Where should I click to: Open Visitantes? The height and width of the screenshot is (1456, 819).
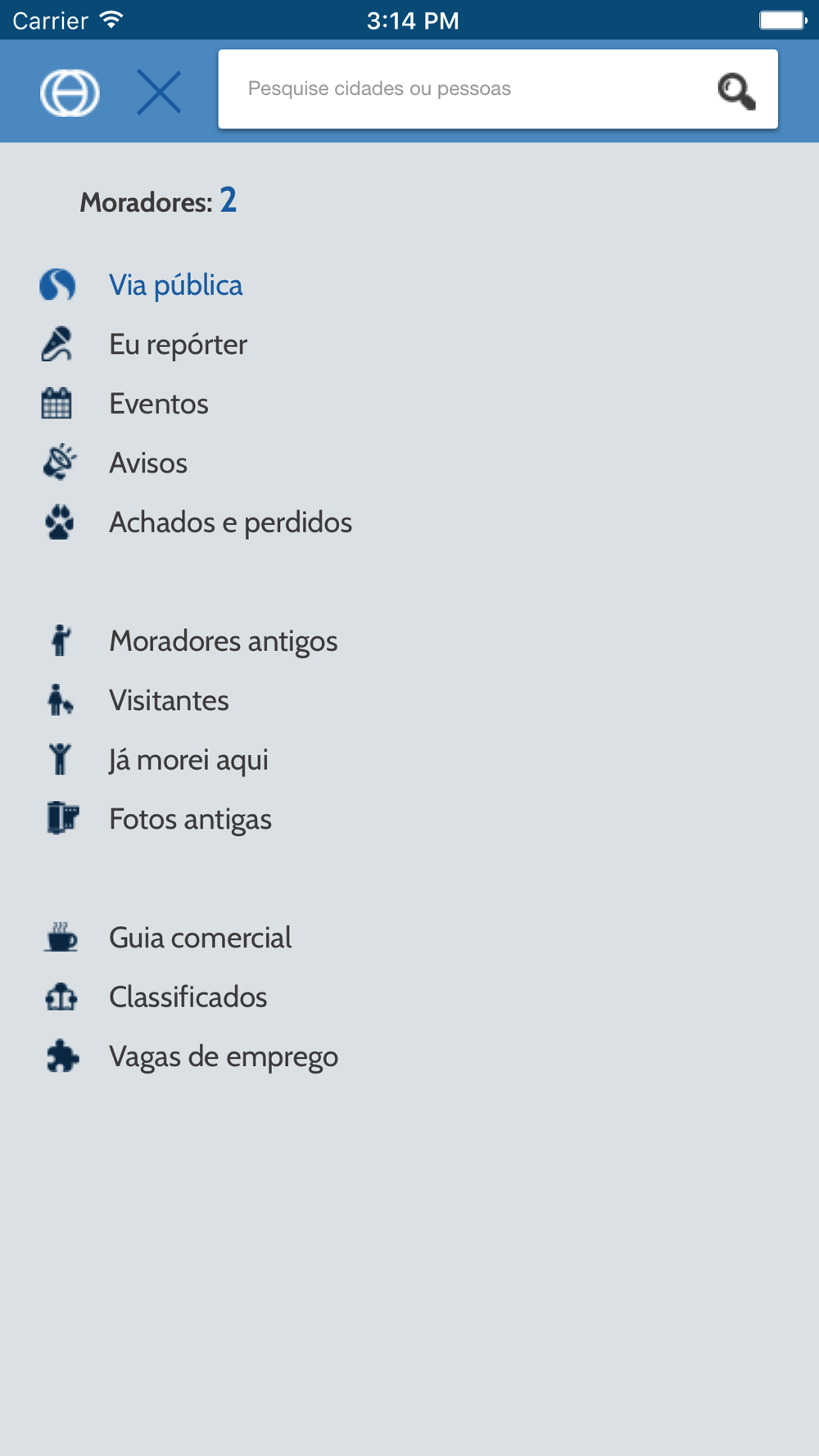(169, 701)
